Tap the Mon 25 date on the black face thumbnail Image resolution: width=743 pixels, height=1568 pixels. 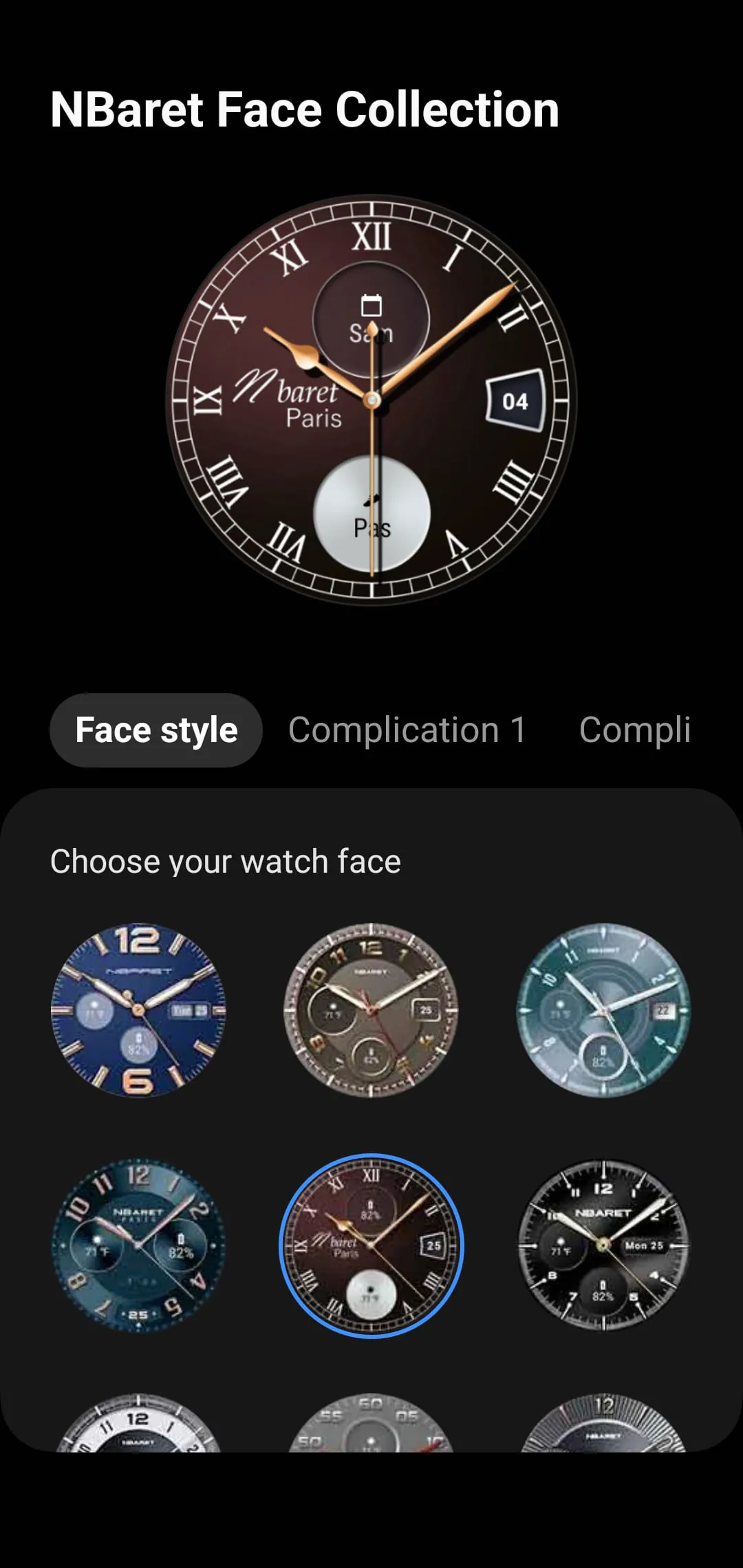645,1245
